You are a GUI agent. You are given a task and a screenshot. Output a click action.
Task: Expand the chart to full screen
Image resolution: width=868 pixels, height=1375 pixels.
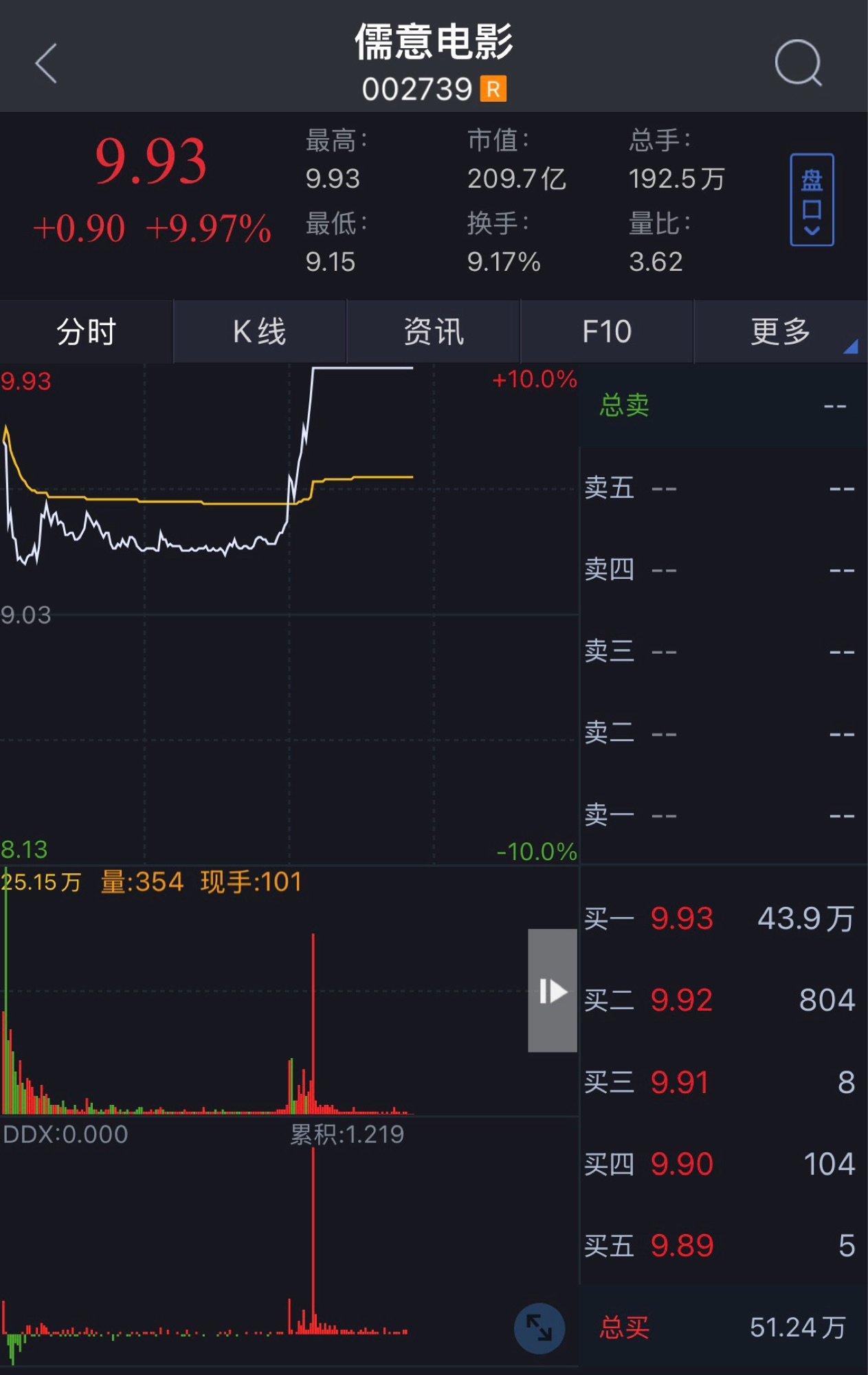point(539,1328)
